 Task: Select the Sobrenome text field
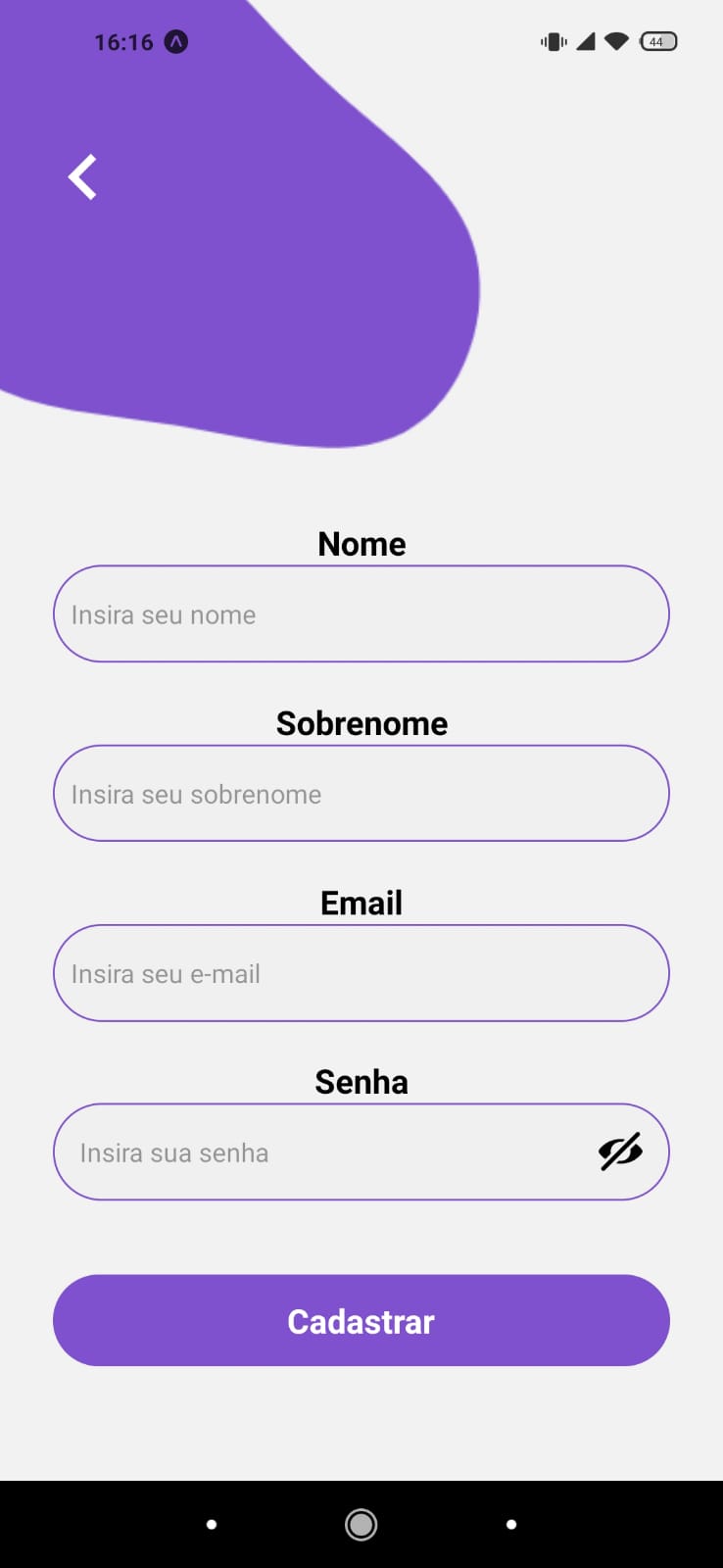pyautogui.click(x=361, y=793)
